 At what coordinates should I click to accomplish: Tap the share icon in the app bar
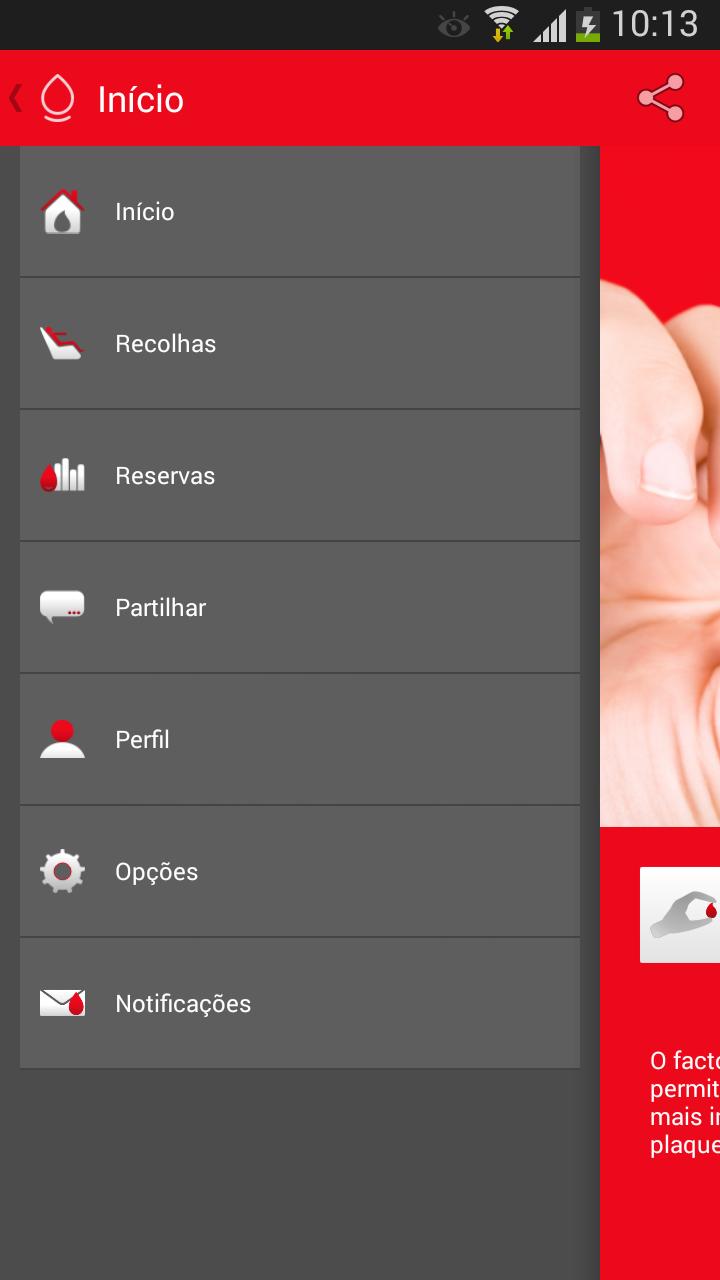pos(661,99)
